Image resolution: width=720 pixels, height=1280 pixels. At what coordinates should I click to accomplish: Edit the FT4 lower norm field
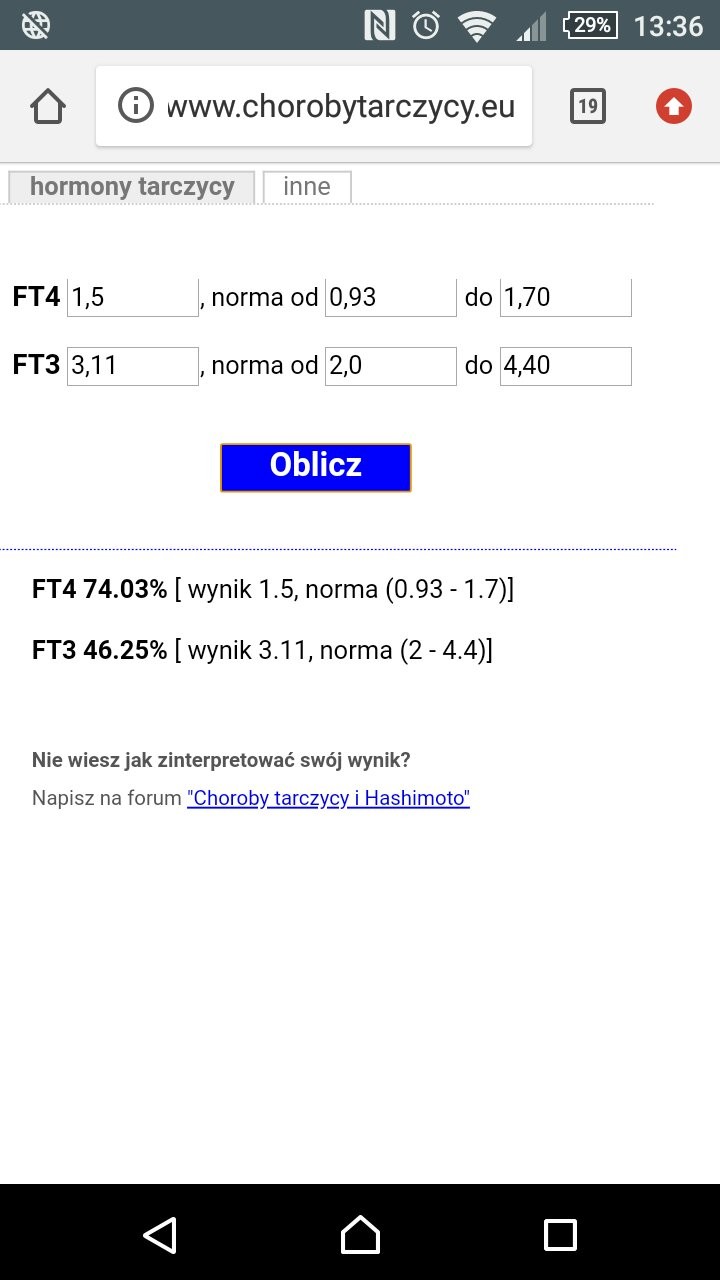pyautogui.click(x=391, y=298)
